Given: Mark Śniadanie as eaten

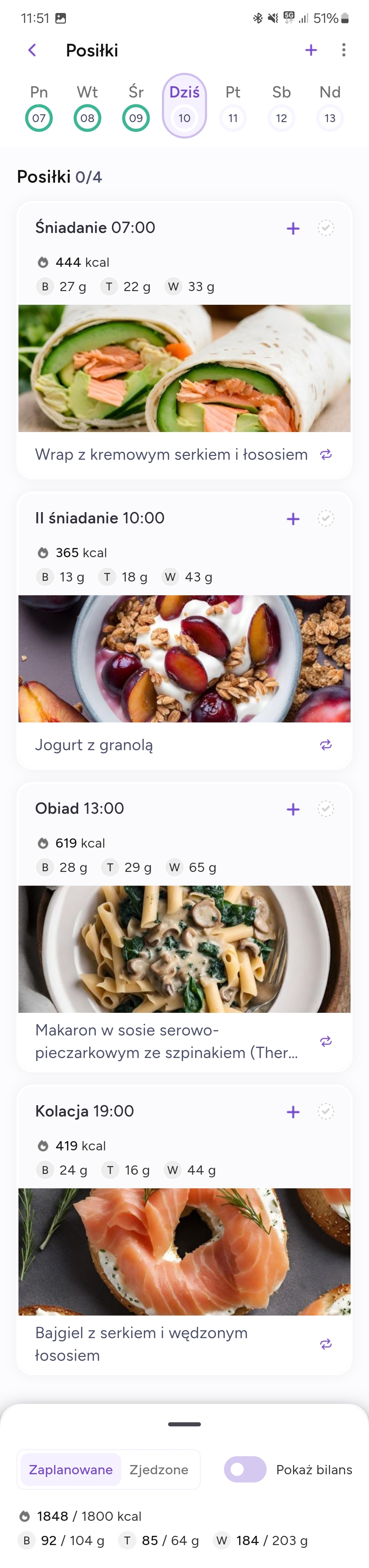Looking at the screenshot, I should (x=326, y=228).
